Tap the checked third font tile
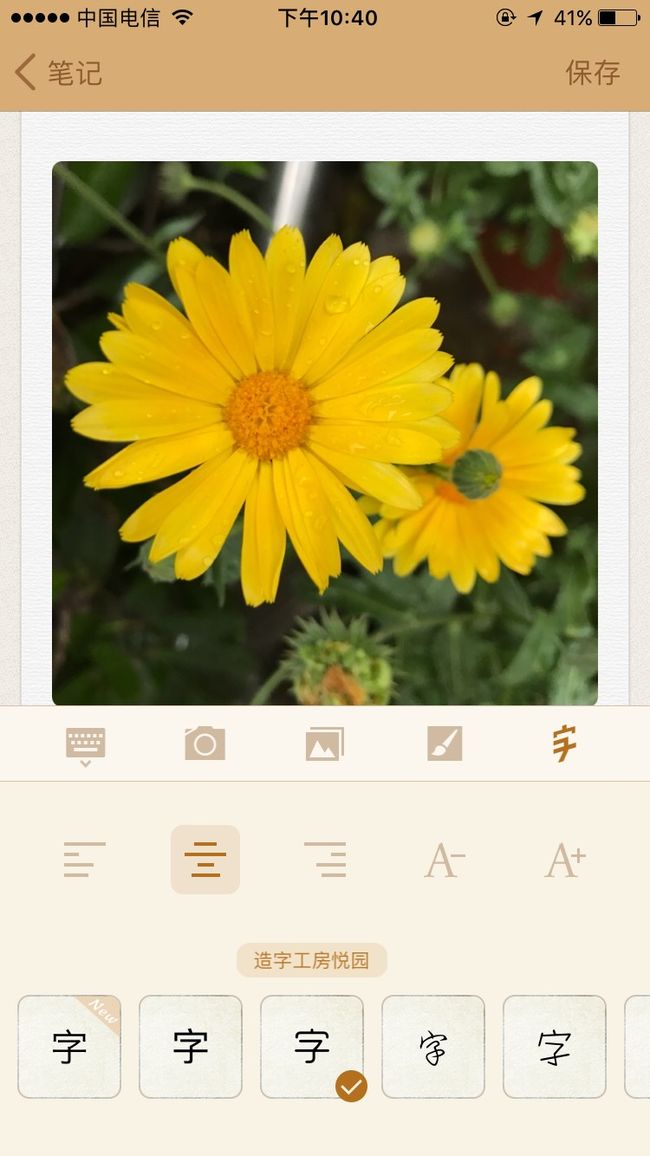 pos(312,1047)
